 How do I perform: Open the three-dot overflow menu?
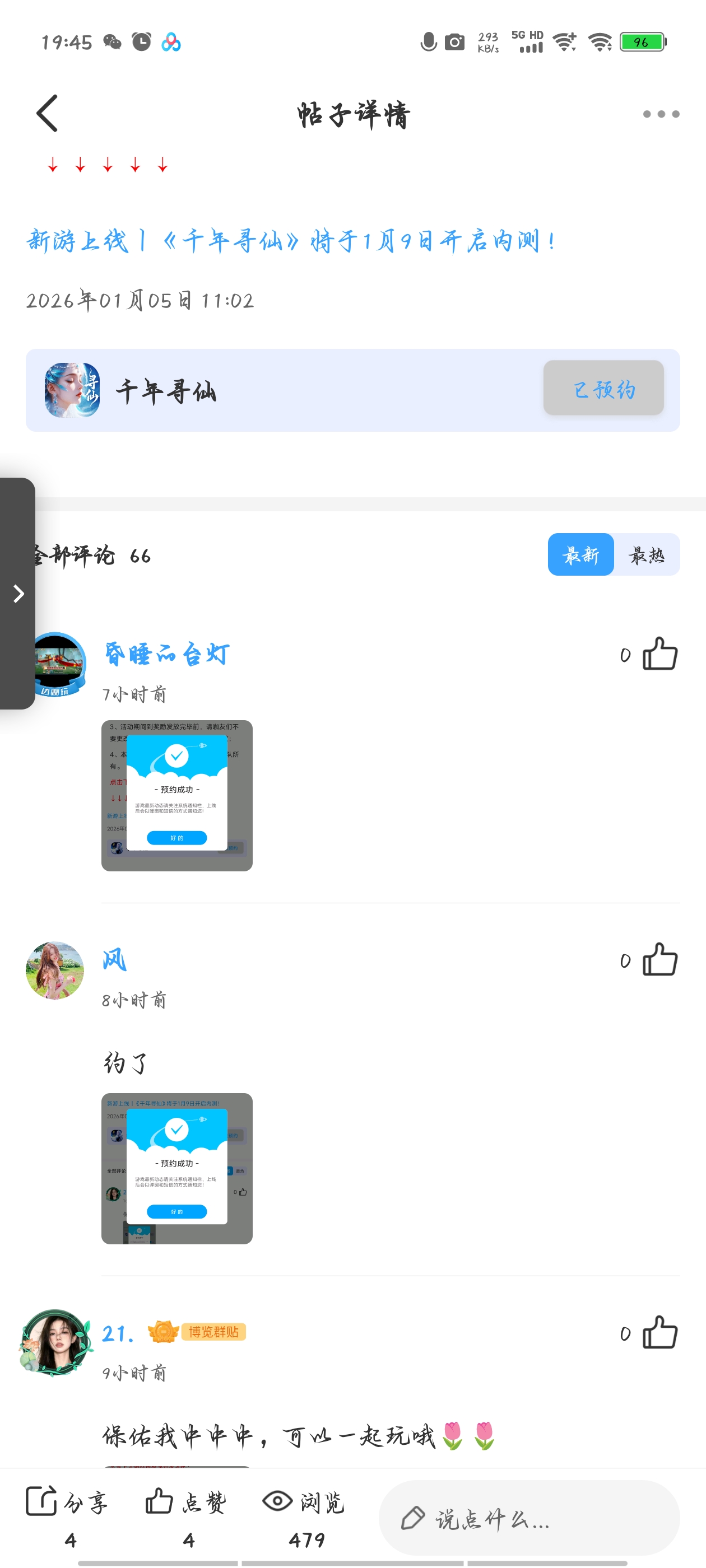661,114
